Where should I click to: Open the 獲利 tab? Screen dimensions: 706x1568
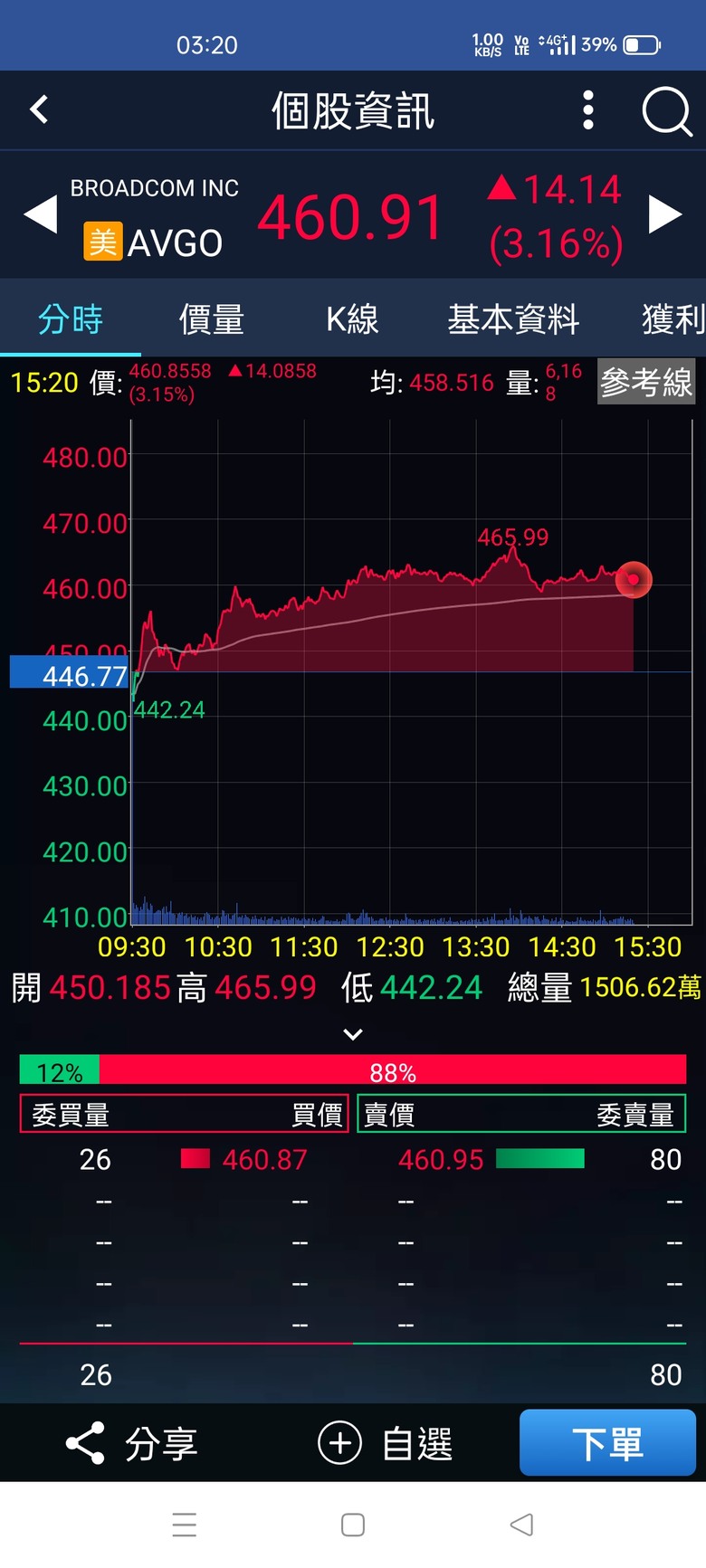point(673,319)
